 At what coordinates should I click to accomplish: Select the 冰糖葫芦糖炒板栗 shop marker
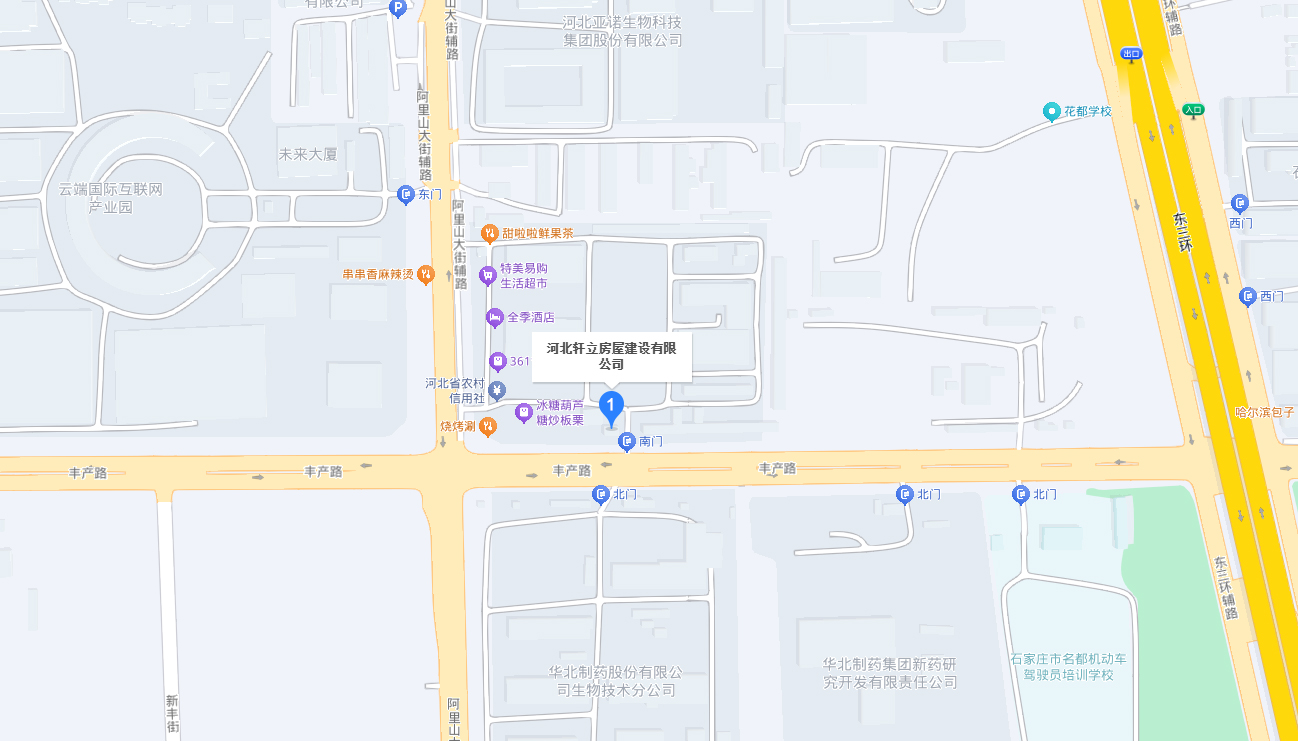(523, 412)
